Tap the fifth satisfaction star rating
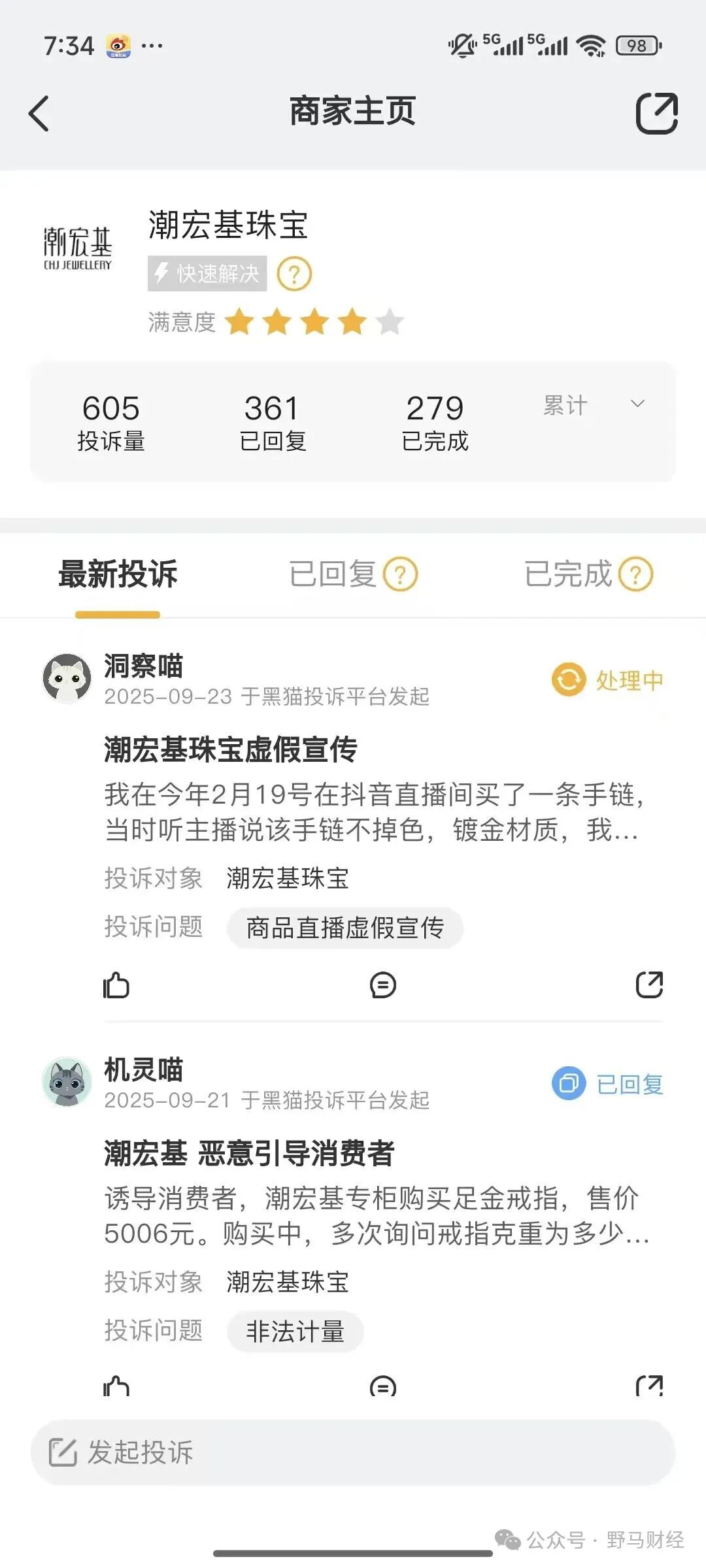 pos(390,321)
